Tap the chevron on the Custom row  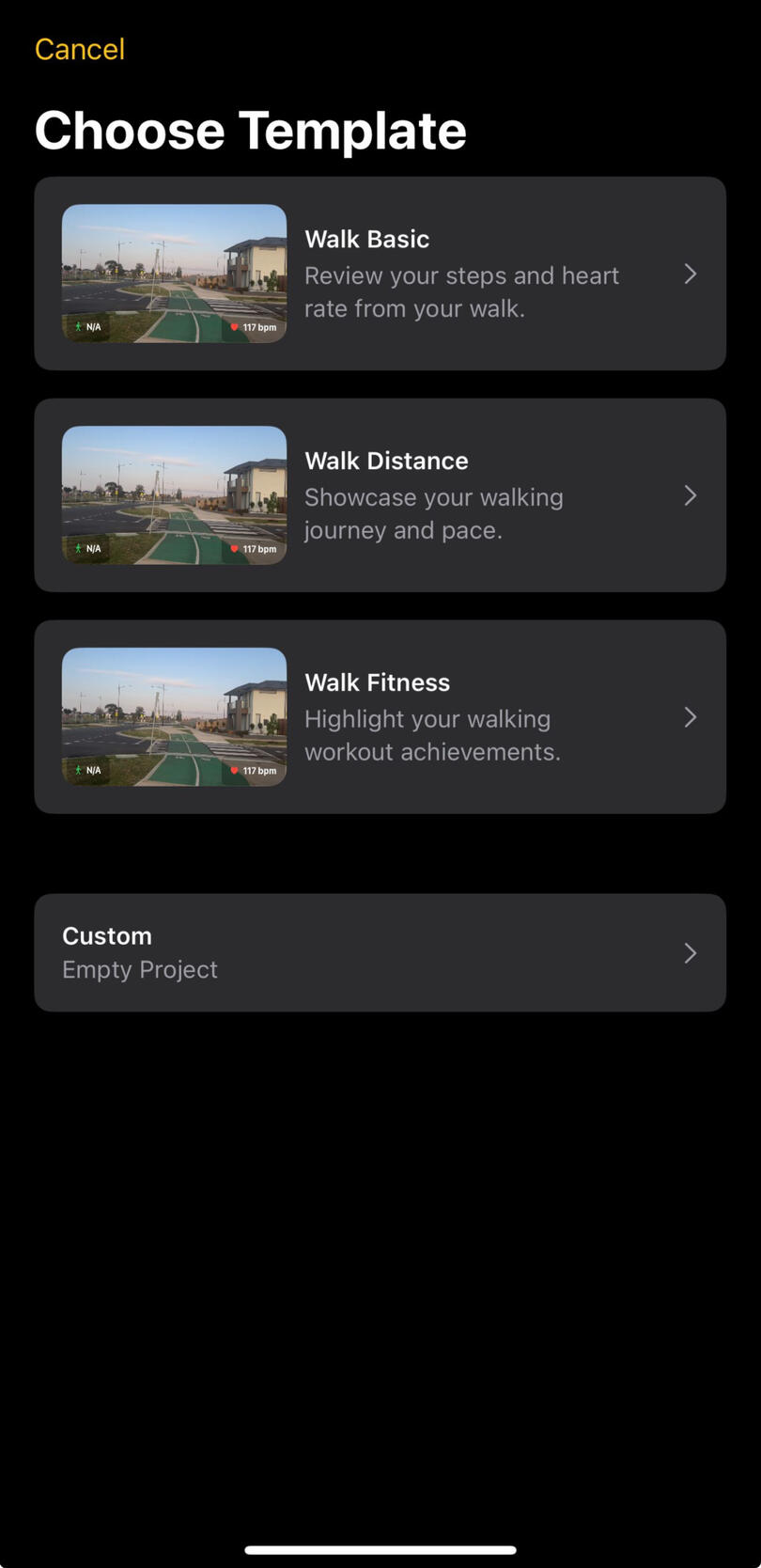691,952
